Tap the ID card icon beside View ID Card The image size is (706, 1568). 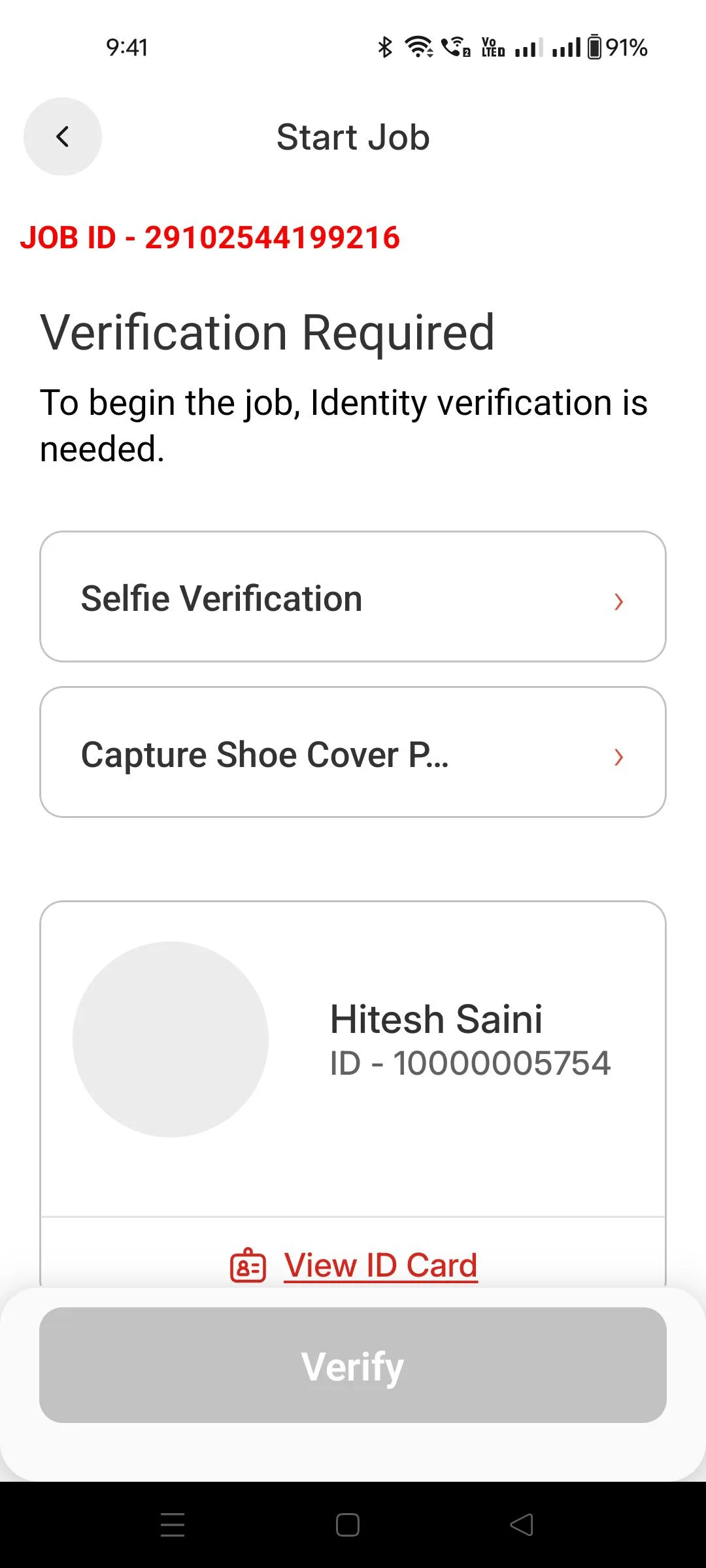(247, 1264)
